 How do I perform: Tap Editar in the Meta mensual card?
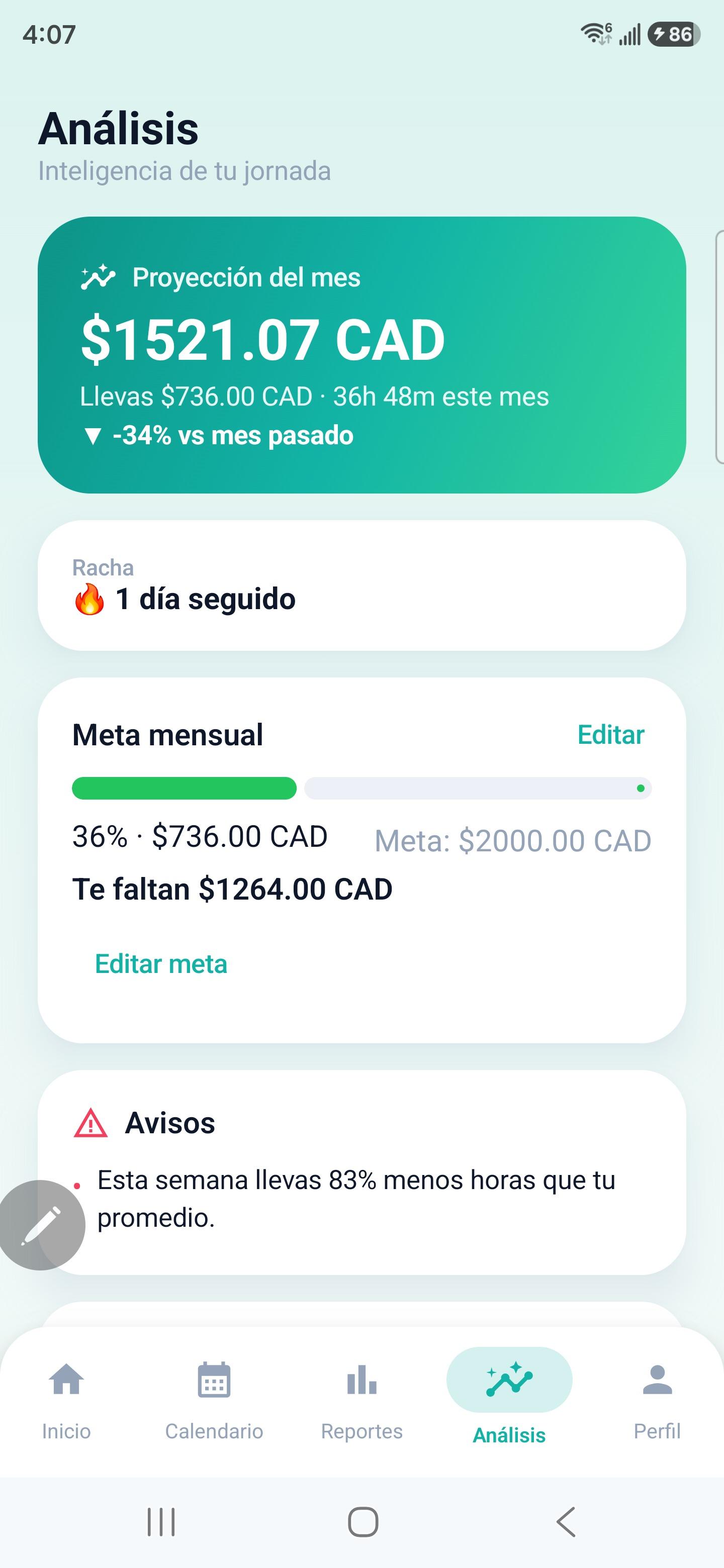tap(610, 735)
